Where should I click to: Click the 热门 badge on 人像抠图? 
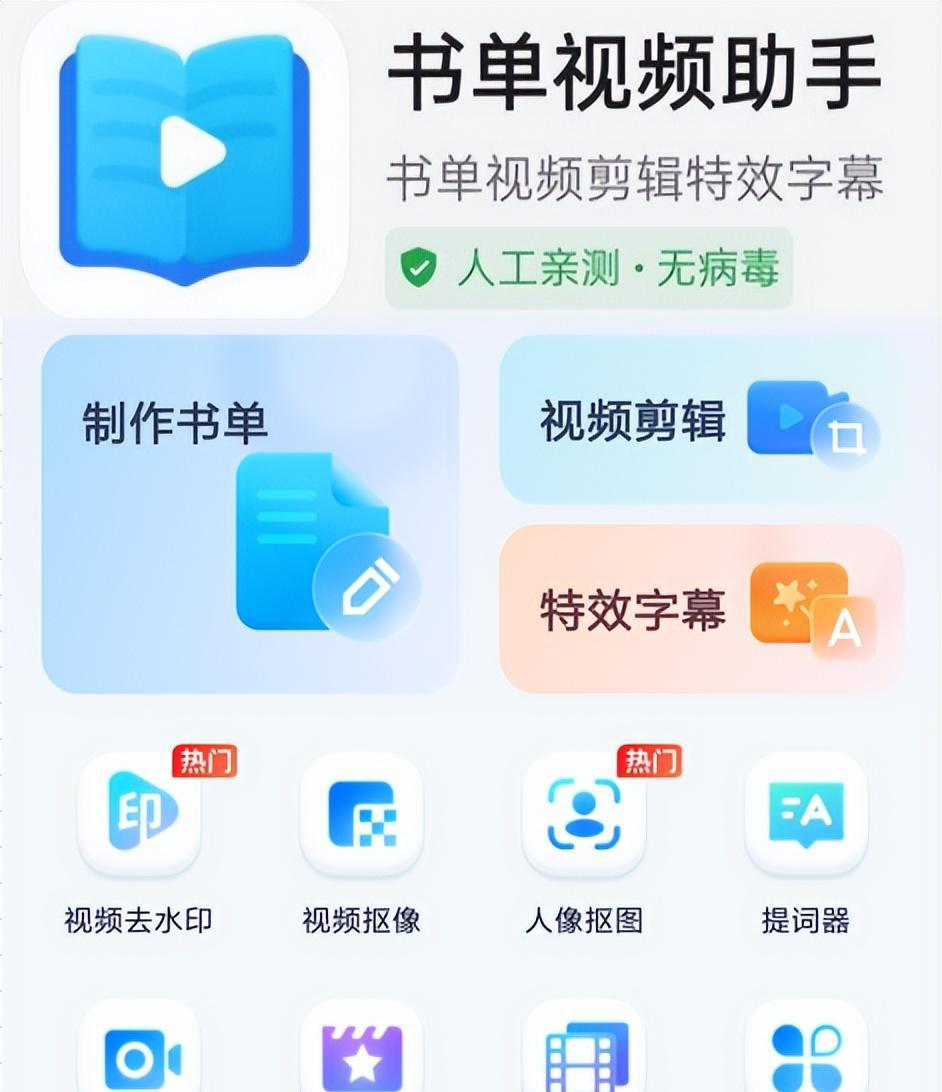coord(650,760)
